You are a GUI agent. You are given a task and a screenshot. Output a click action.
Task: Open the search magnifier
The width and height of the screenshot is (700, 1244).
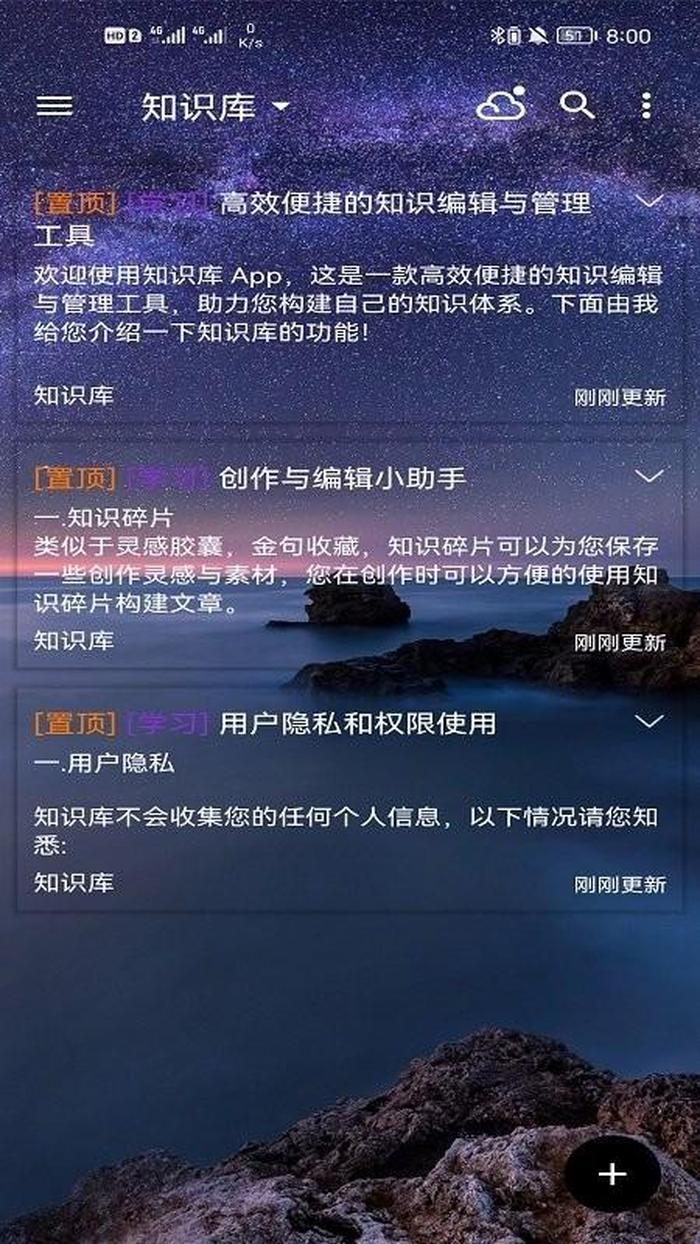577,105
